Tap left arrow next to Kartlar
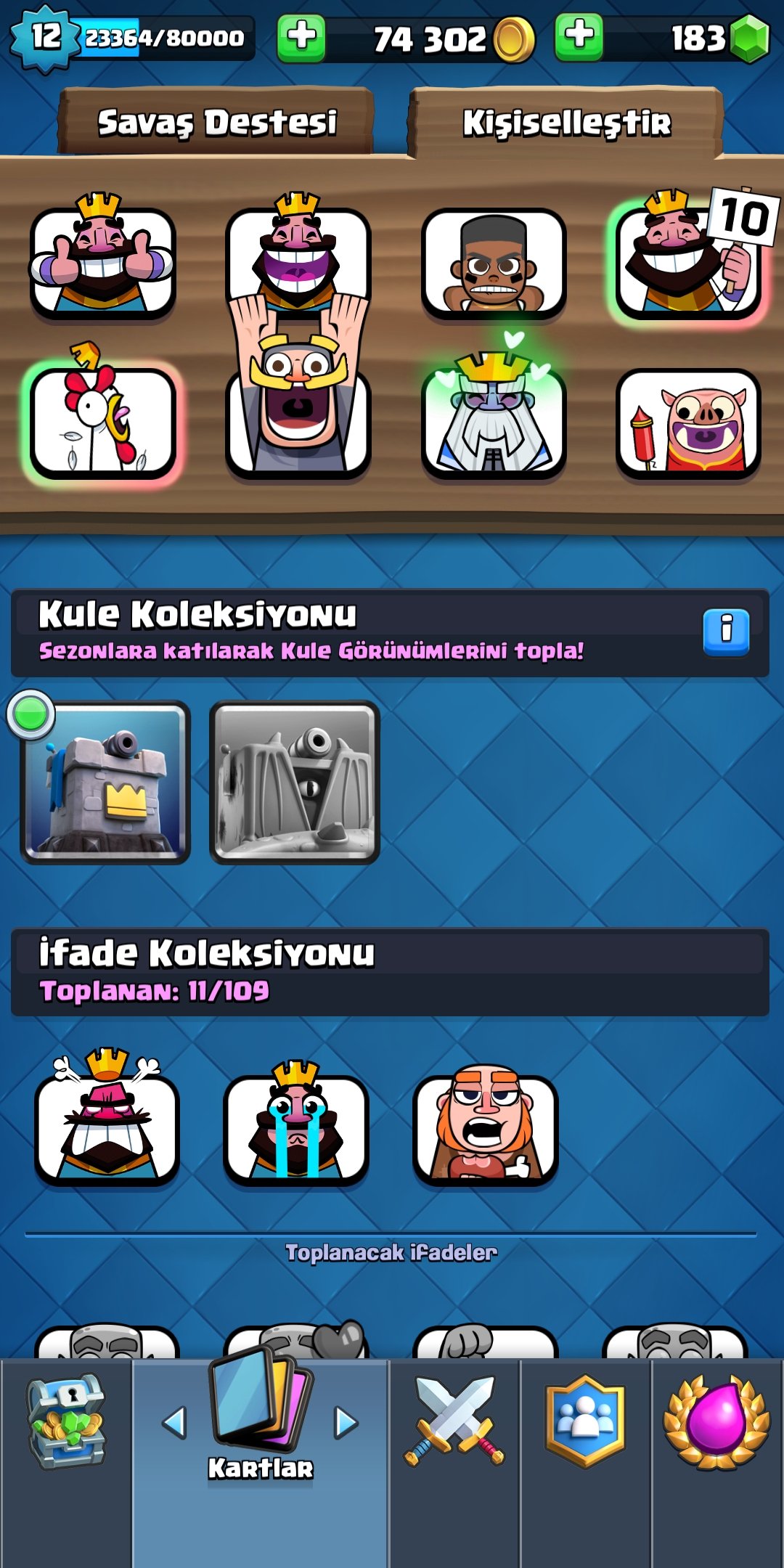Viewport: 784px width, 1568px height. coord(174,1423)
